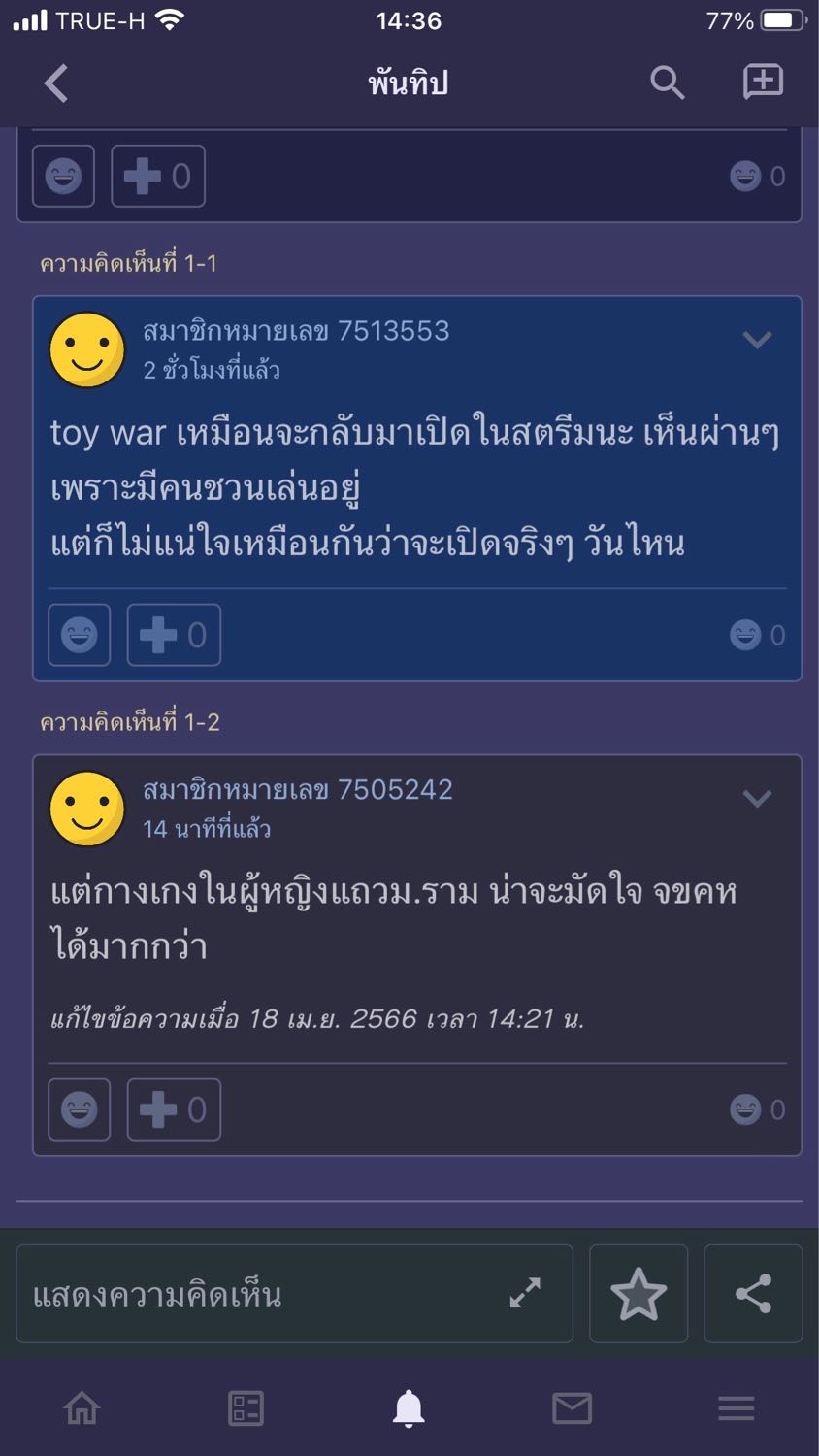React with emoji on comment 1-2
819x1456 pixels.
80,1109
